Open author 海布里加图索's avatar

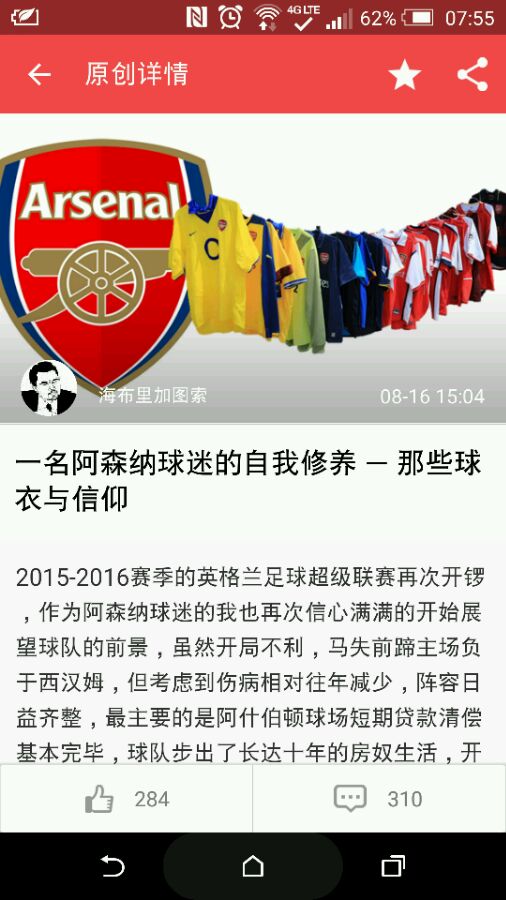coord(49,387)
